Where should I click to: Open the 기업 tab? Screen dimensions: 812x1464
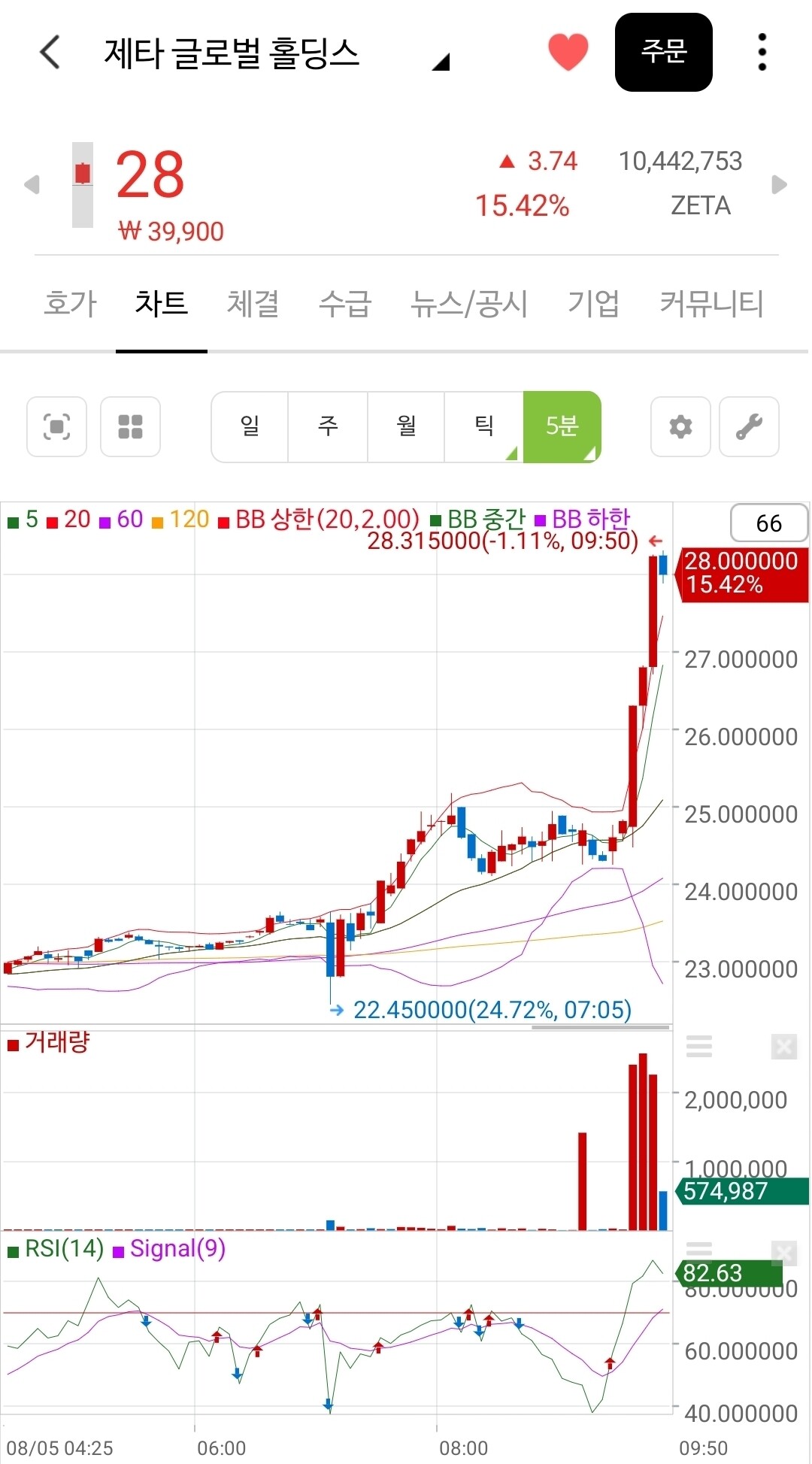[x=593, y=304]
